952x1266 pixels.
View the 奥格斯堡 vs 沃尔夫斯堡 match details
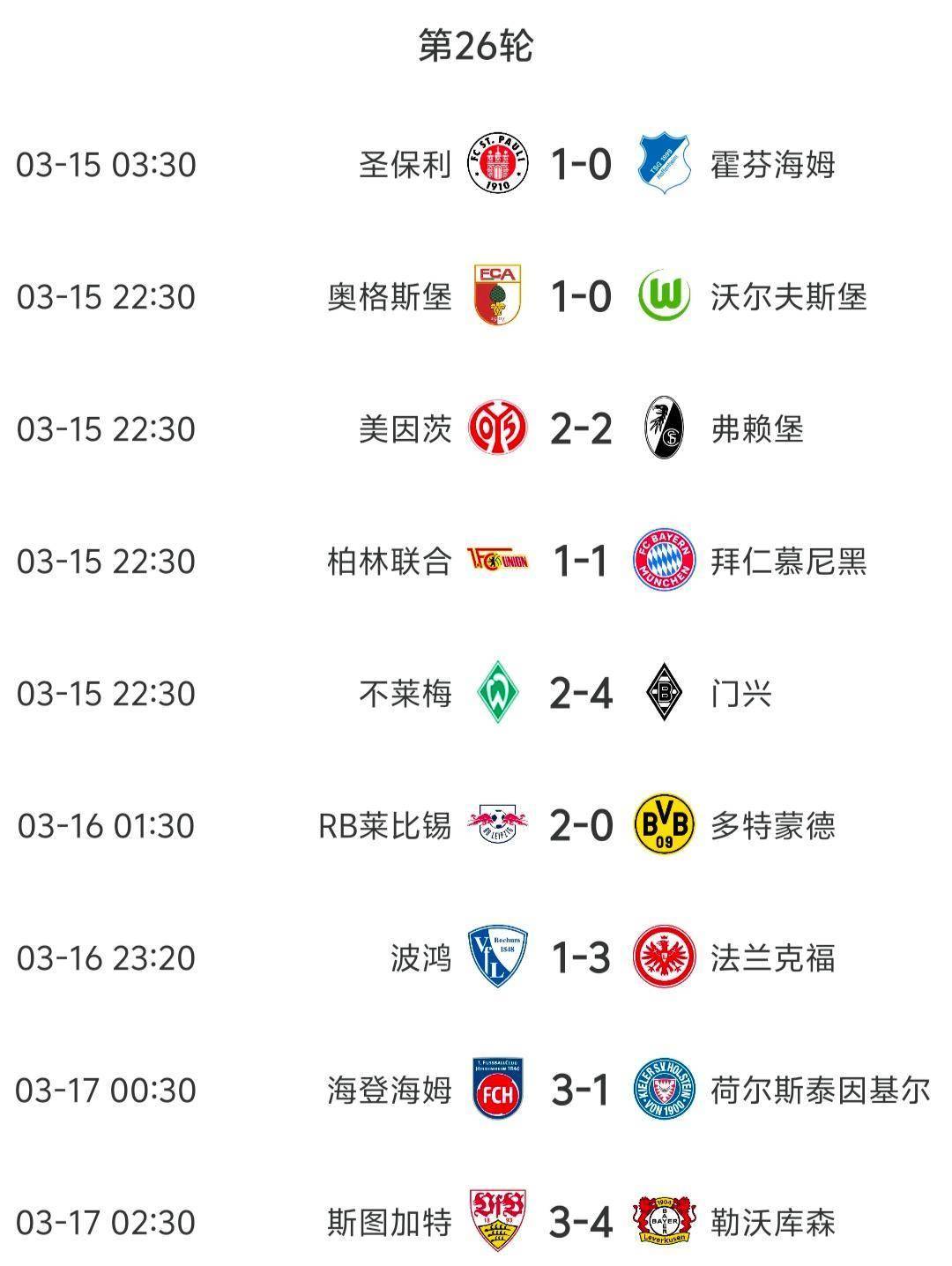580,297
